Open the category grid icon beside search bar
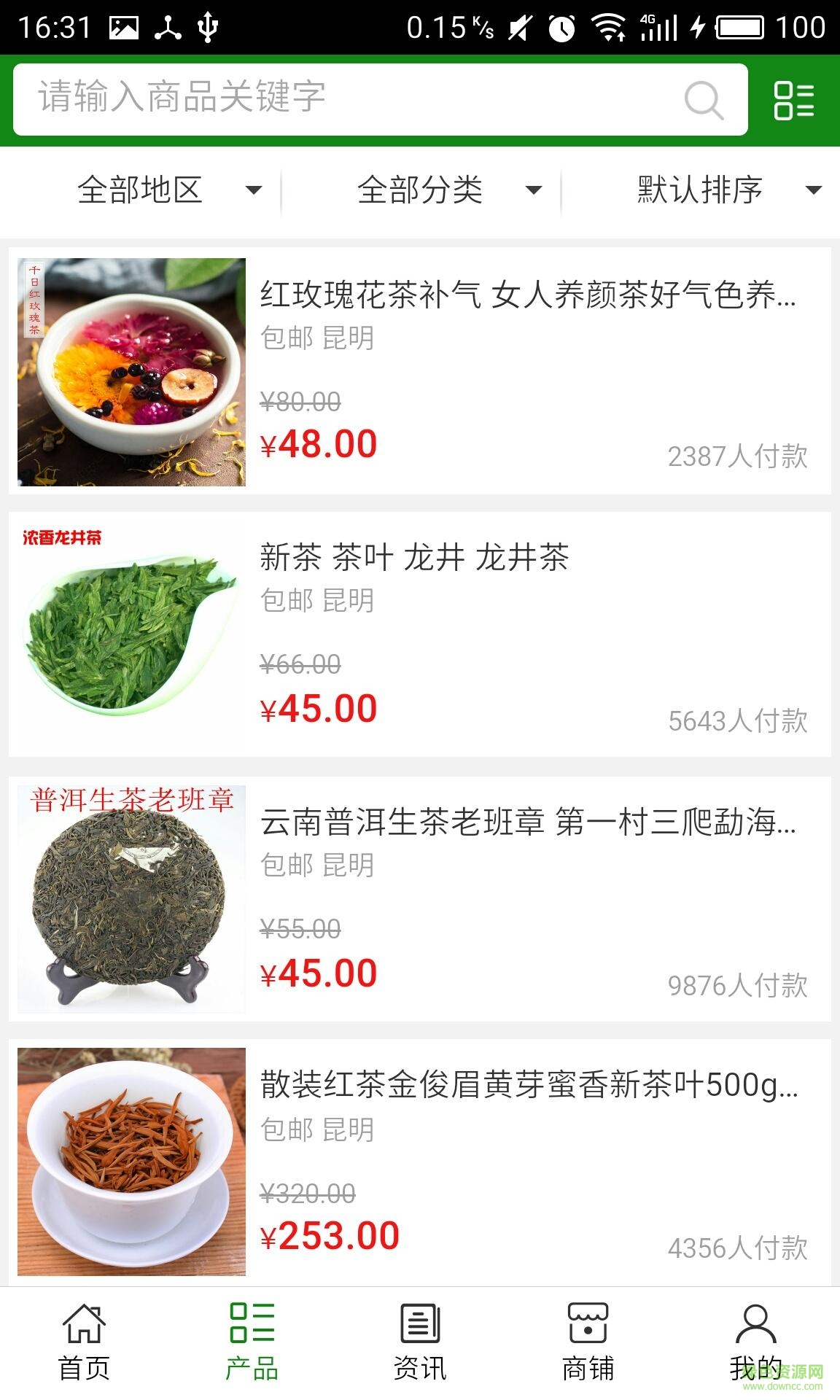The width and height of the screenshot is (840, 1400). [x=794, y=100]
